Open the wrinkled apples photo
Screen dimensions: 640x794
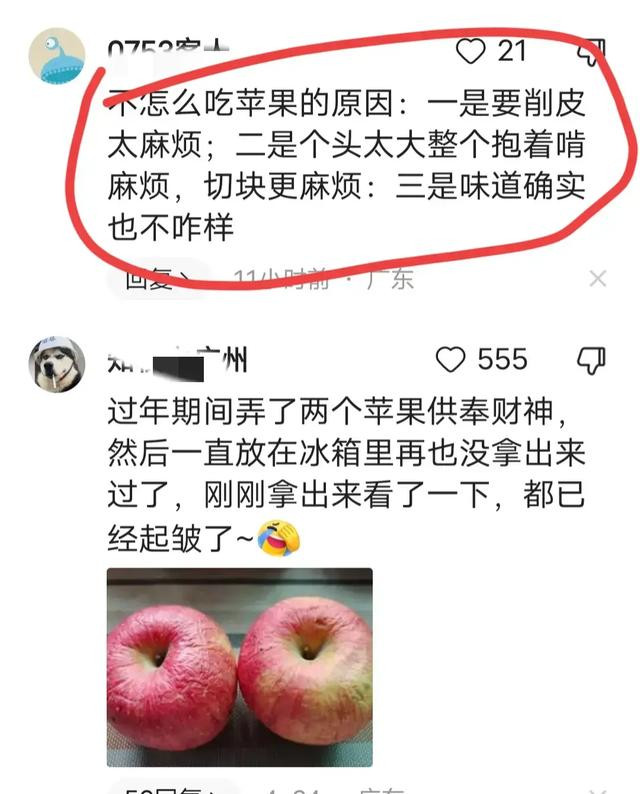[x=239, y=667]
